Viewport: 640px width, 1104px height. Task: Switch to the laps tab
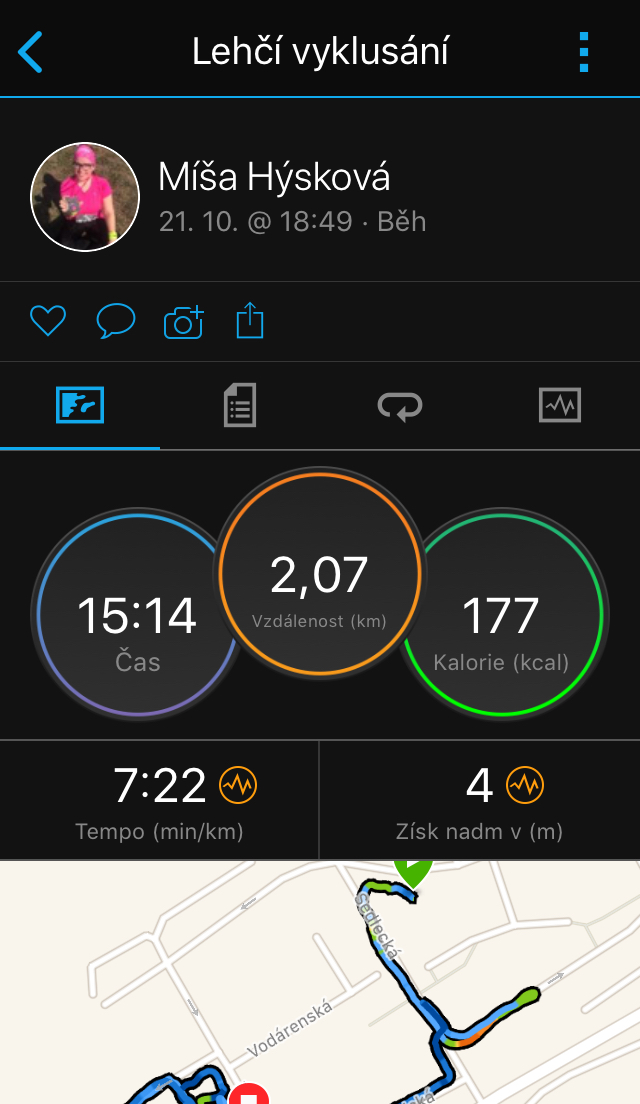pyautogui.click(x=400, y=406)
